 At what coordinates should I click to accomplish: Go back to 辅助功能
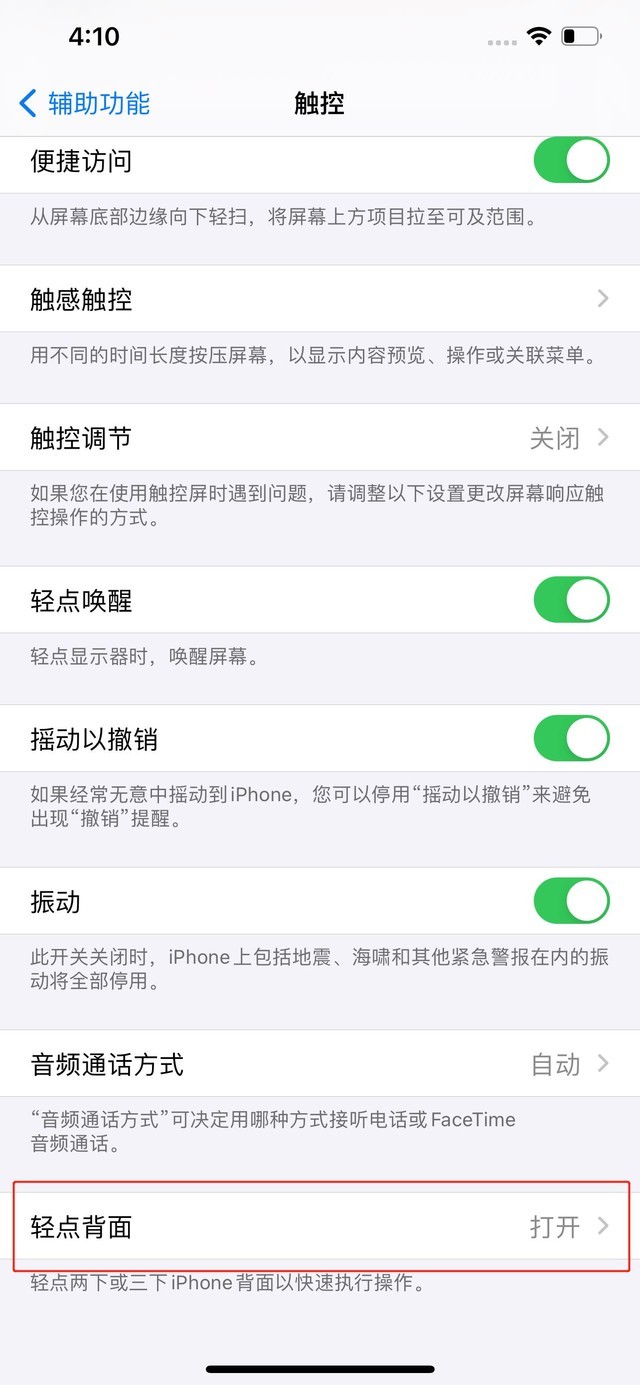(85, 103)
